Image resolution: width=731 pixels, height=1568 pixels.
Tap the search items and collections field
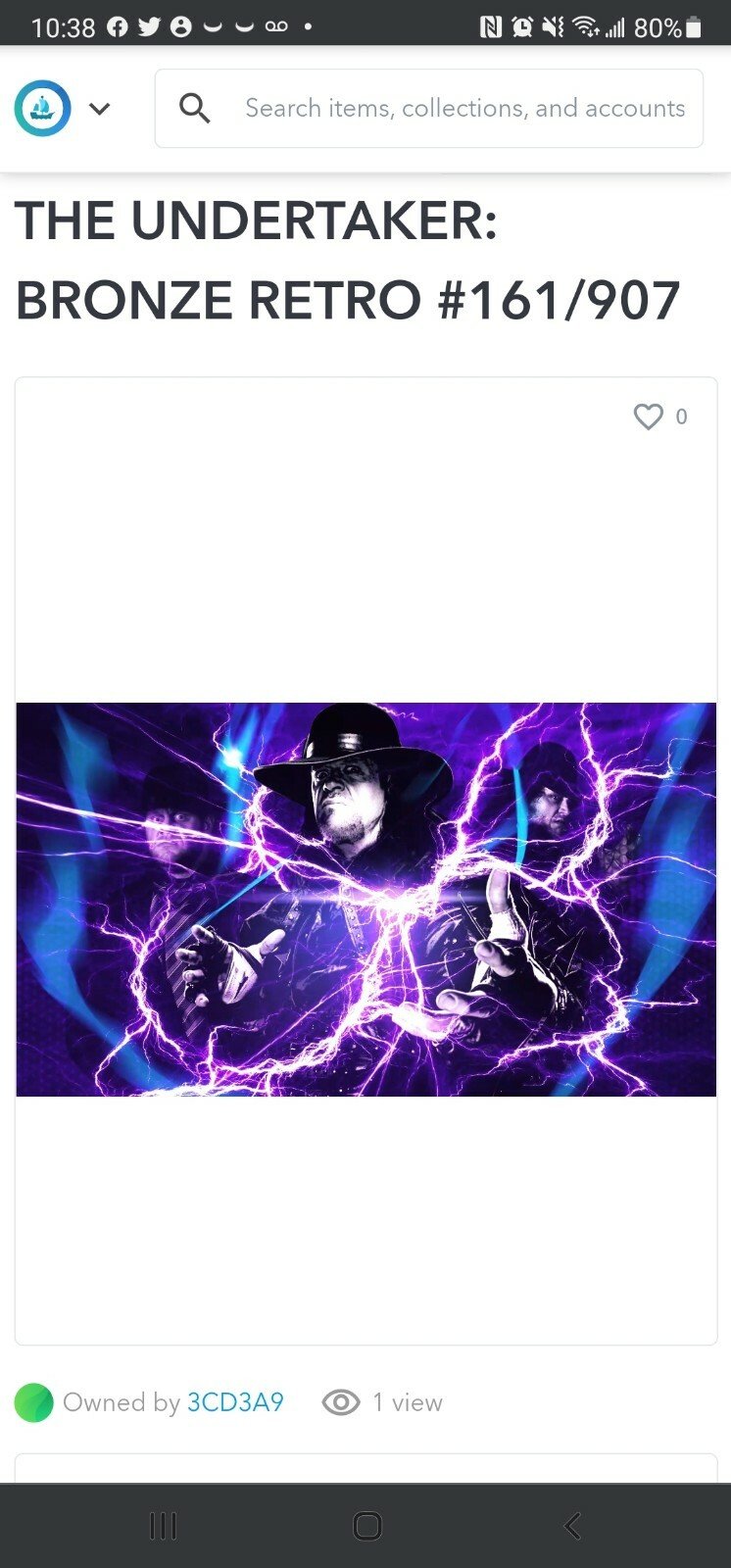[463, 108]
